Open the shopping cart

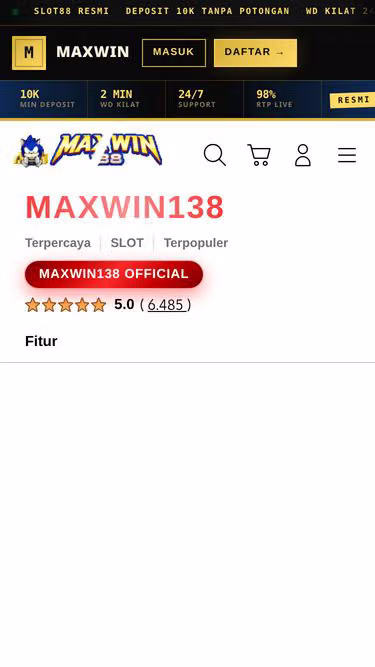[259, 155]
